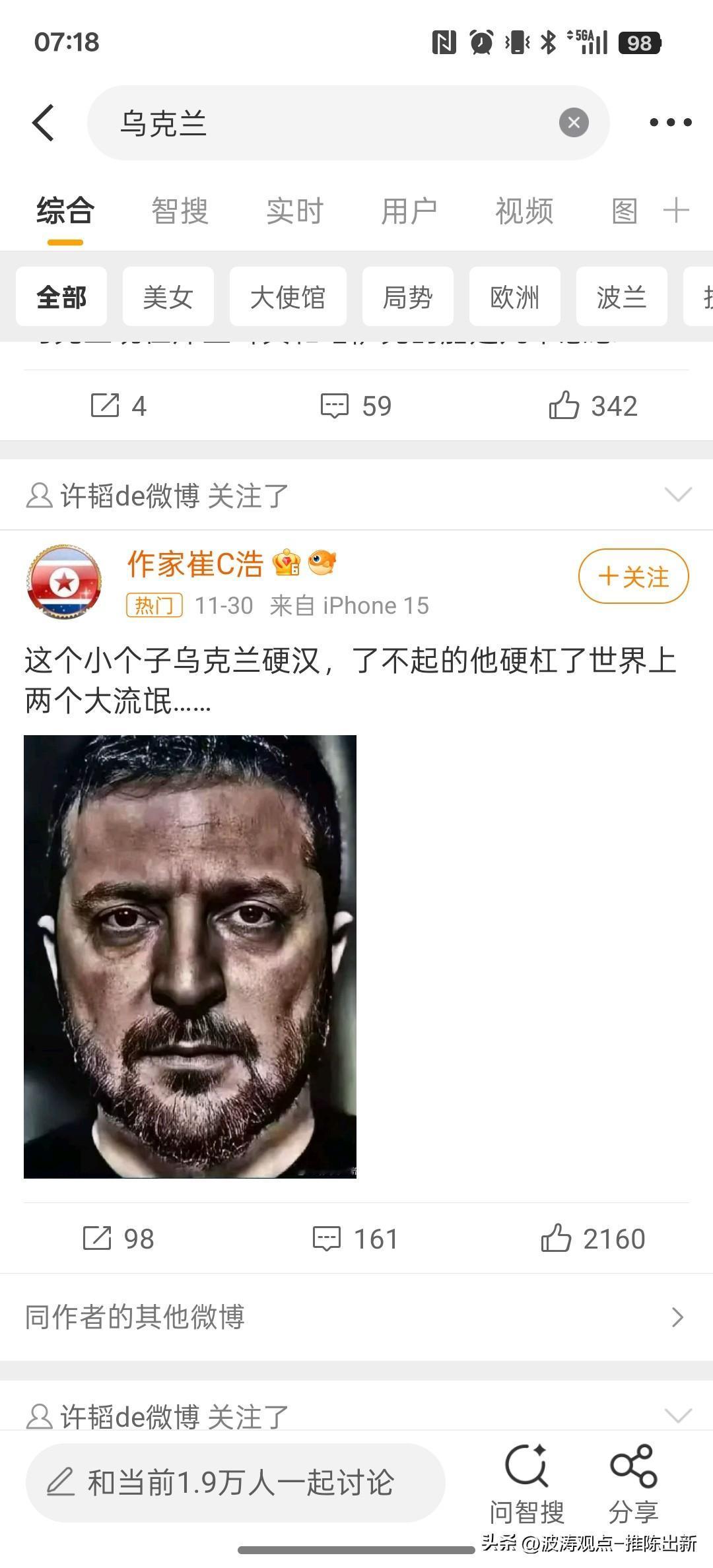The image size is (713, 1568).
Task: Clear the search keyword with the x icon
Action: click(x=572, y=123)
